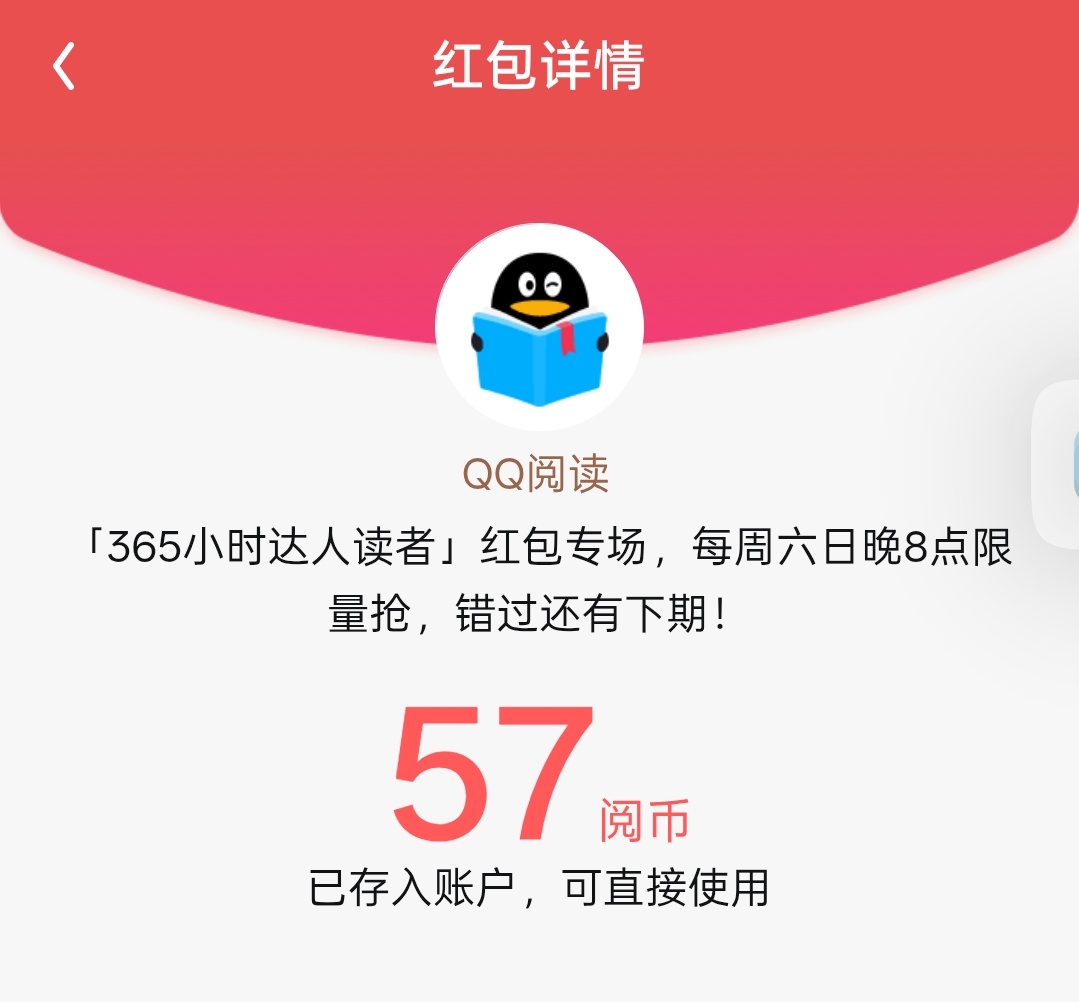Open the QQ阅读 penguin avatar

pos(539,326)
